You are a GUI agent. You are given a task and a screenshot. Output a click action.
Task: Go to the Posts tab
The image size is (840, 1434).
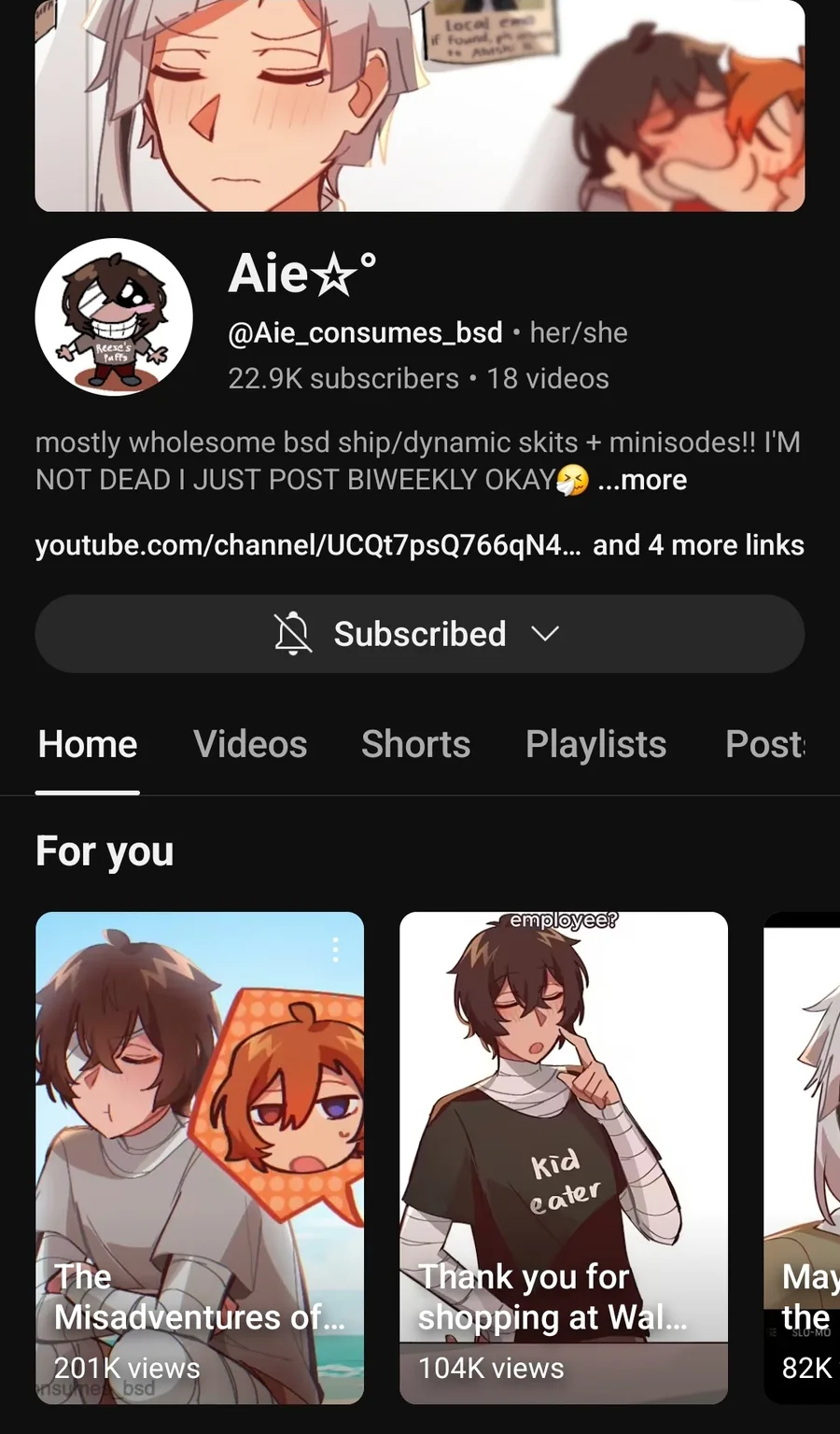764,744
